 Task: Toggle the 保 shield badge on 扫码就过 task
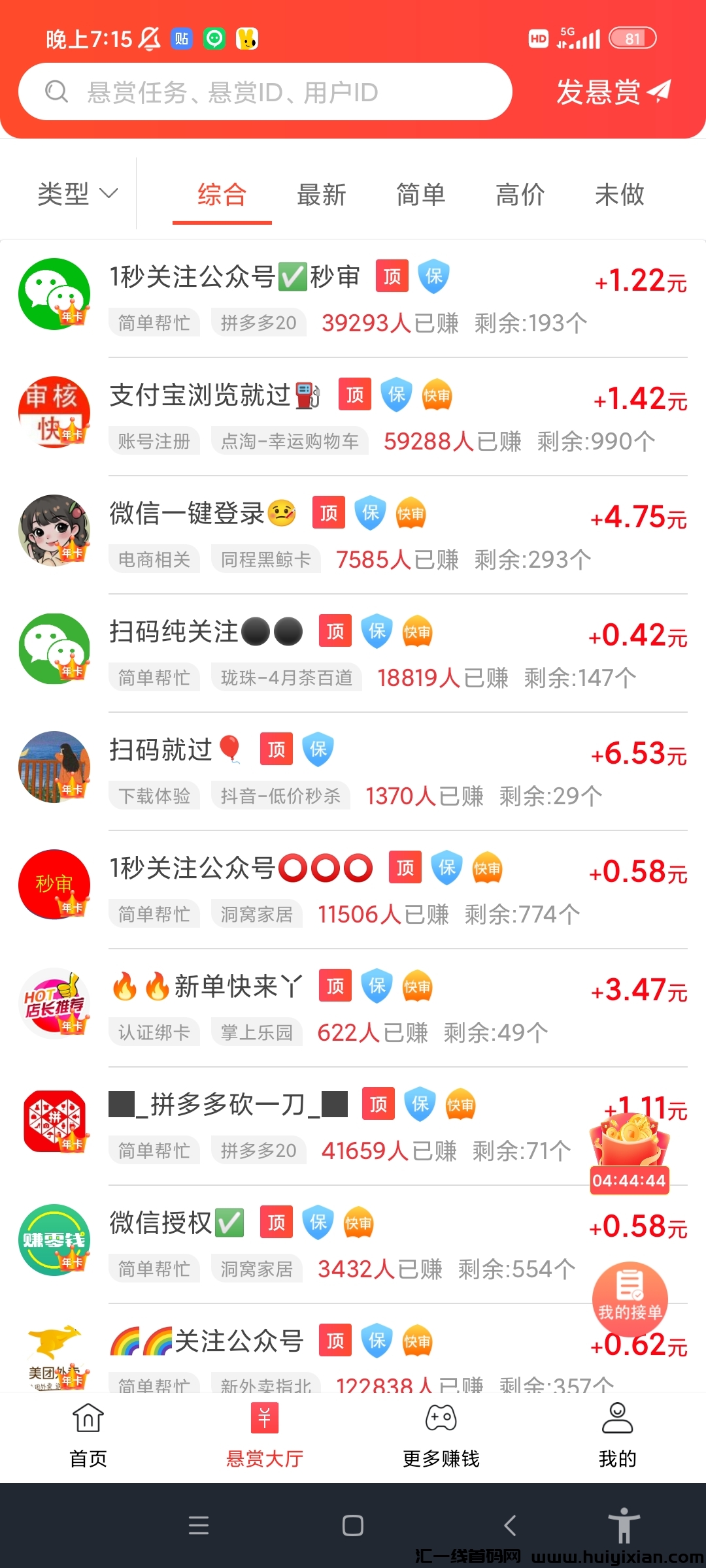coord(318,750)
